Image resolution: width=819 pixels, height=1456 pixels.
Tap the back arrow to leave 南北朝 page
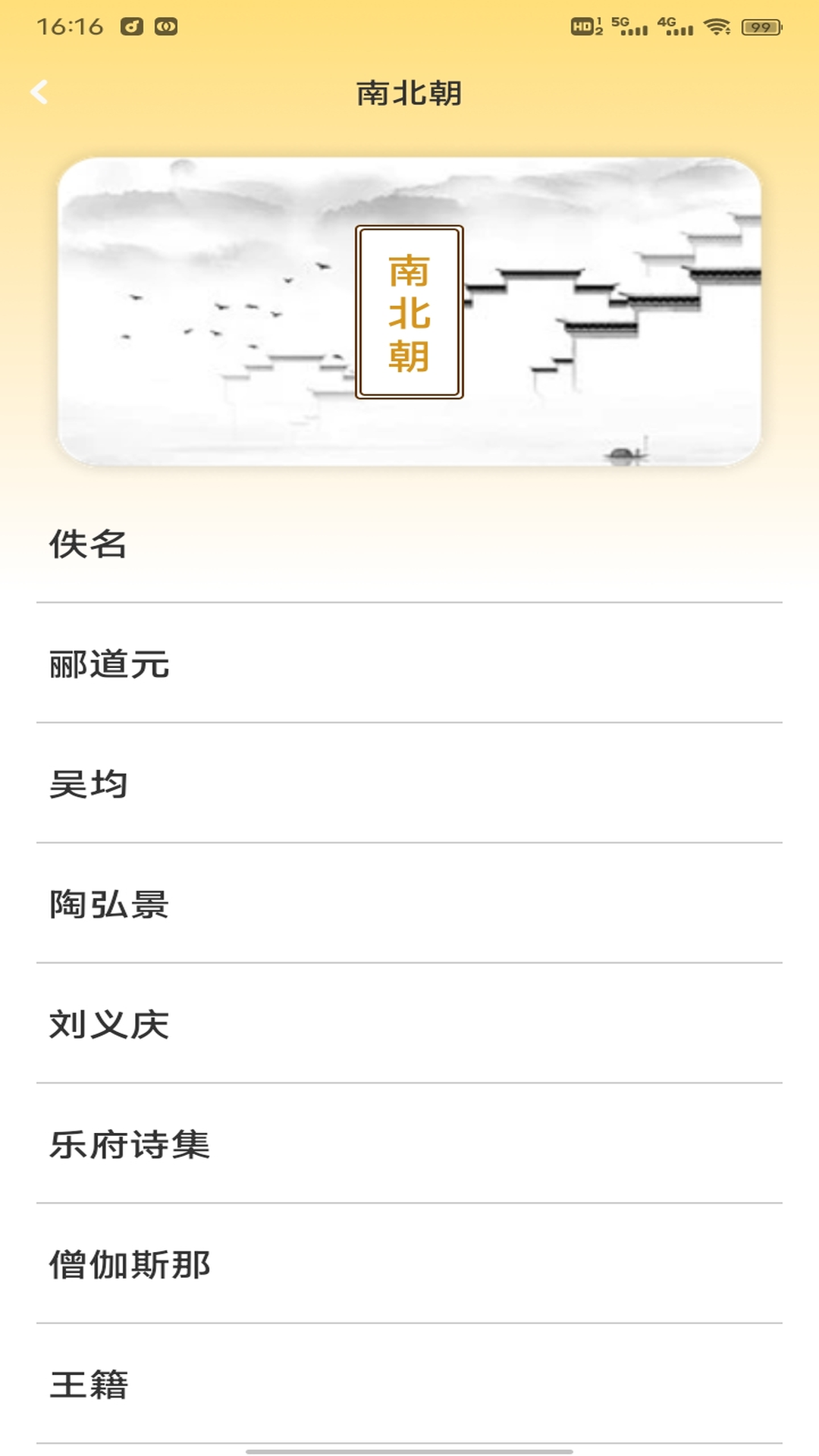[x=39, y=93]
